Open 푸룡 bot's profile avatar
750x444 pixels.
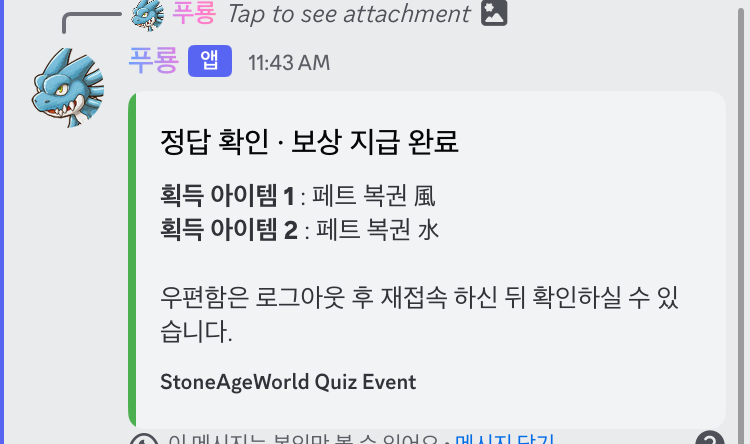[66, 87]
